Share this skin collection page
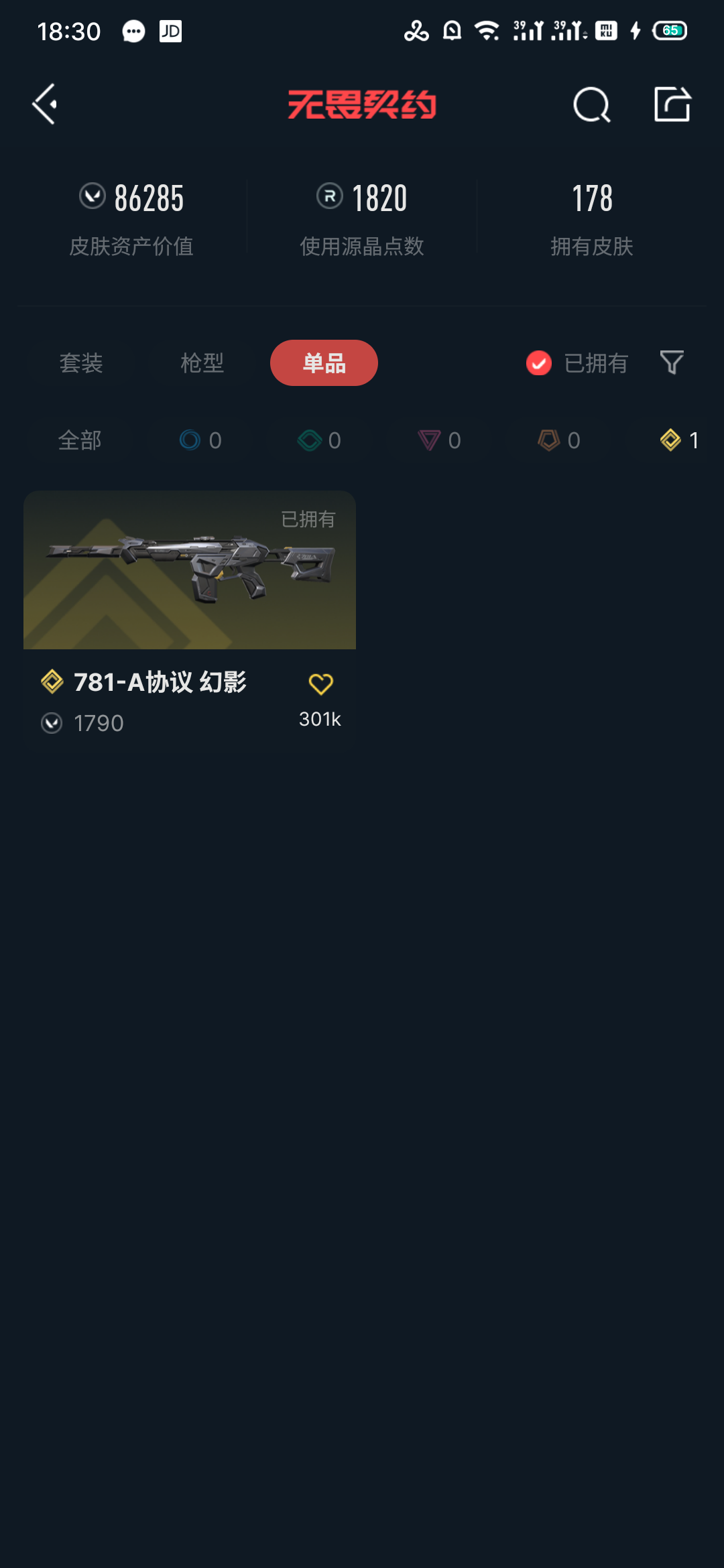Screen dimensions: 724x1568 pyautogui.click(x=672, y=104)
